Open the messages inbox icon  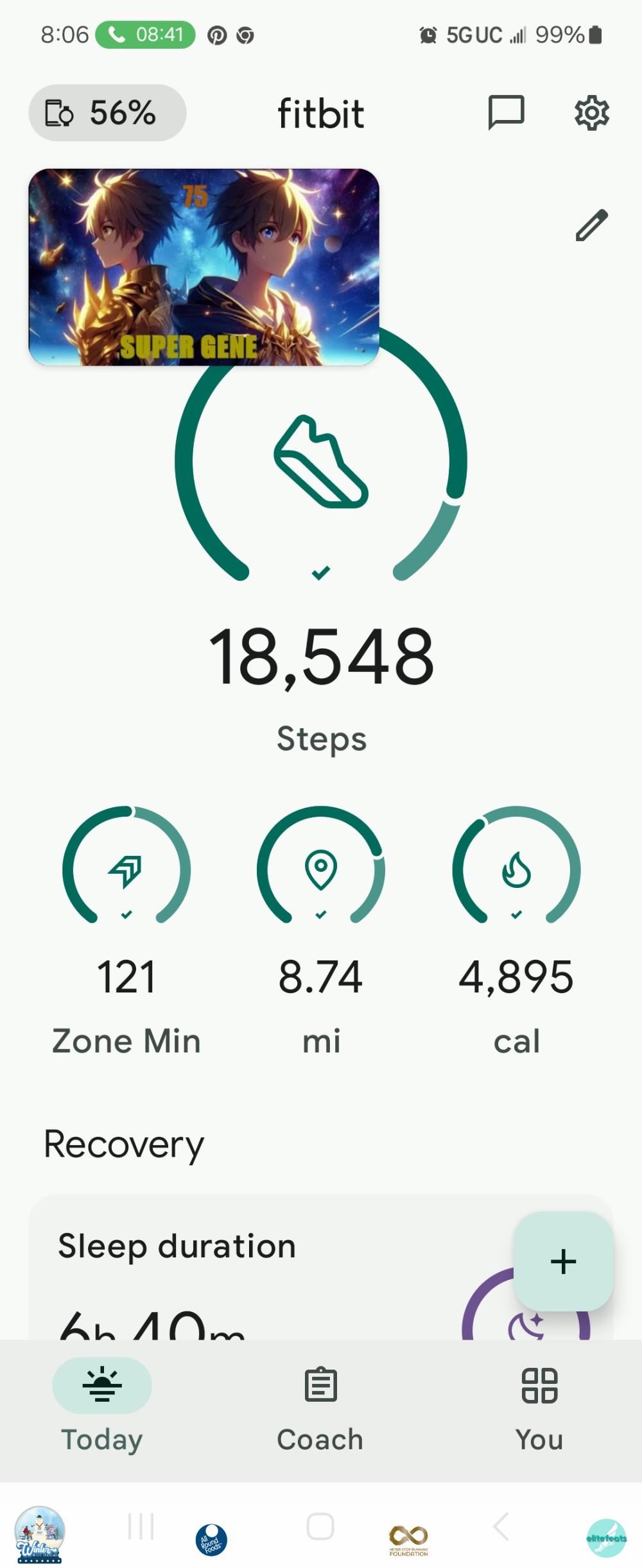point(506,113)
